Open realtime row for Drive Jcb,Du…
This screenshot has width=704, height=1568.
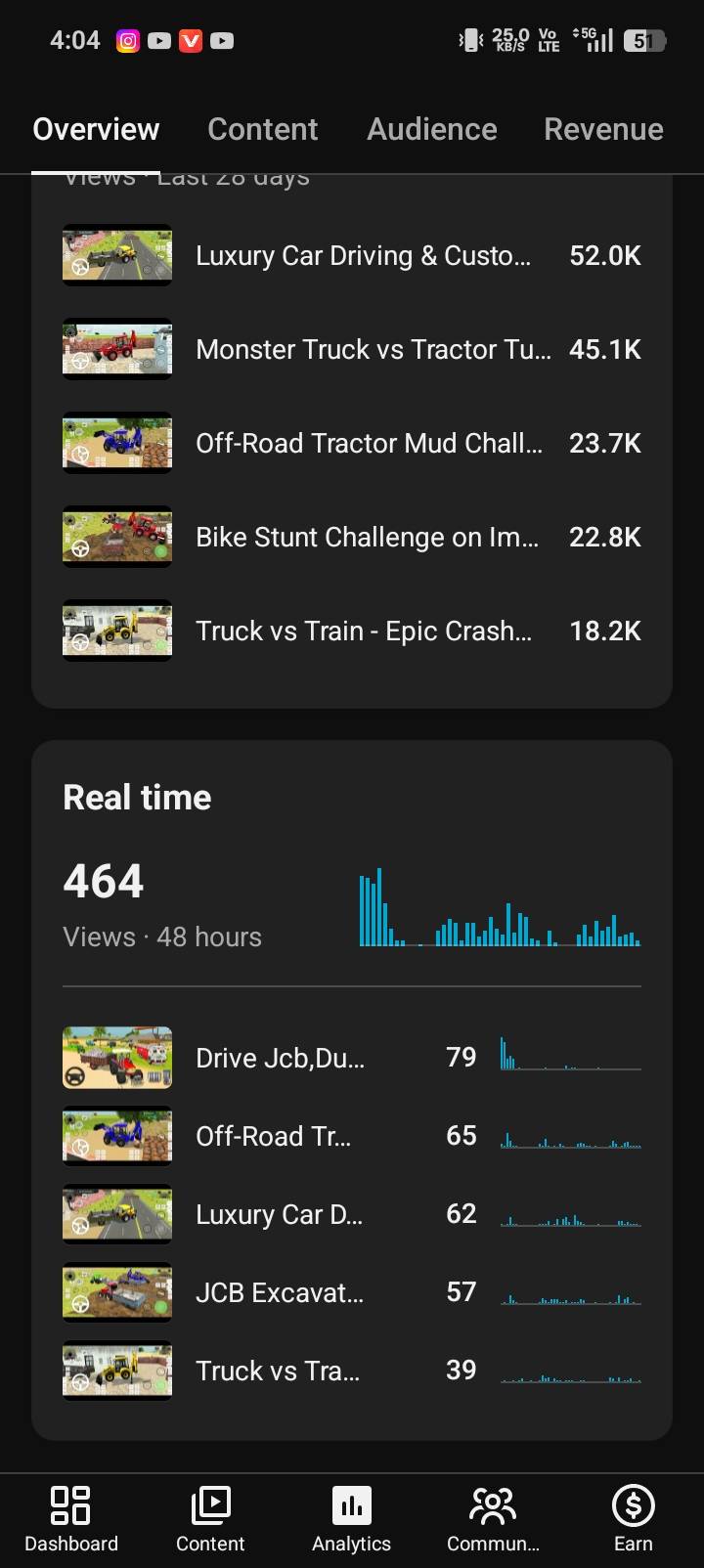click(x=352, y=1058)
